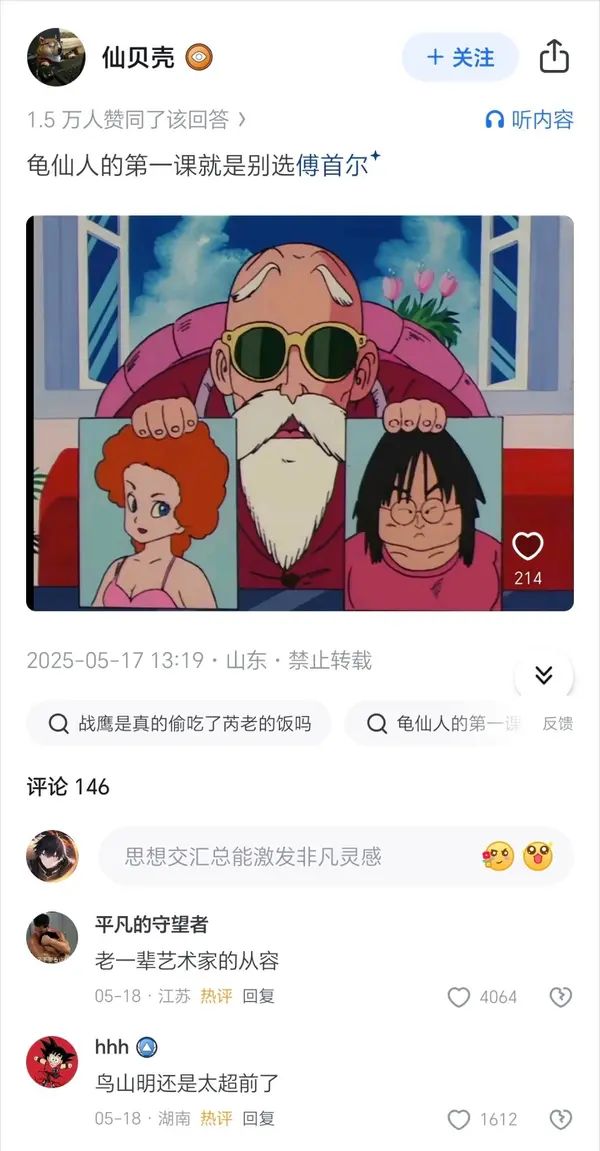
Task: Select the 龟仙人的第一课 search chip
Action: (445, 723)
